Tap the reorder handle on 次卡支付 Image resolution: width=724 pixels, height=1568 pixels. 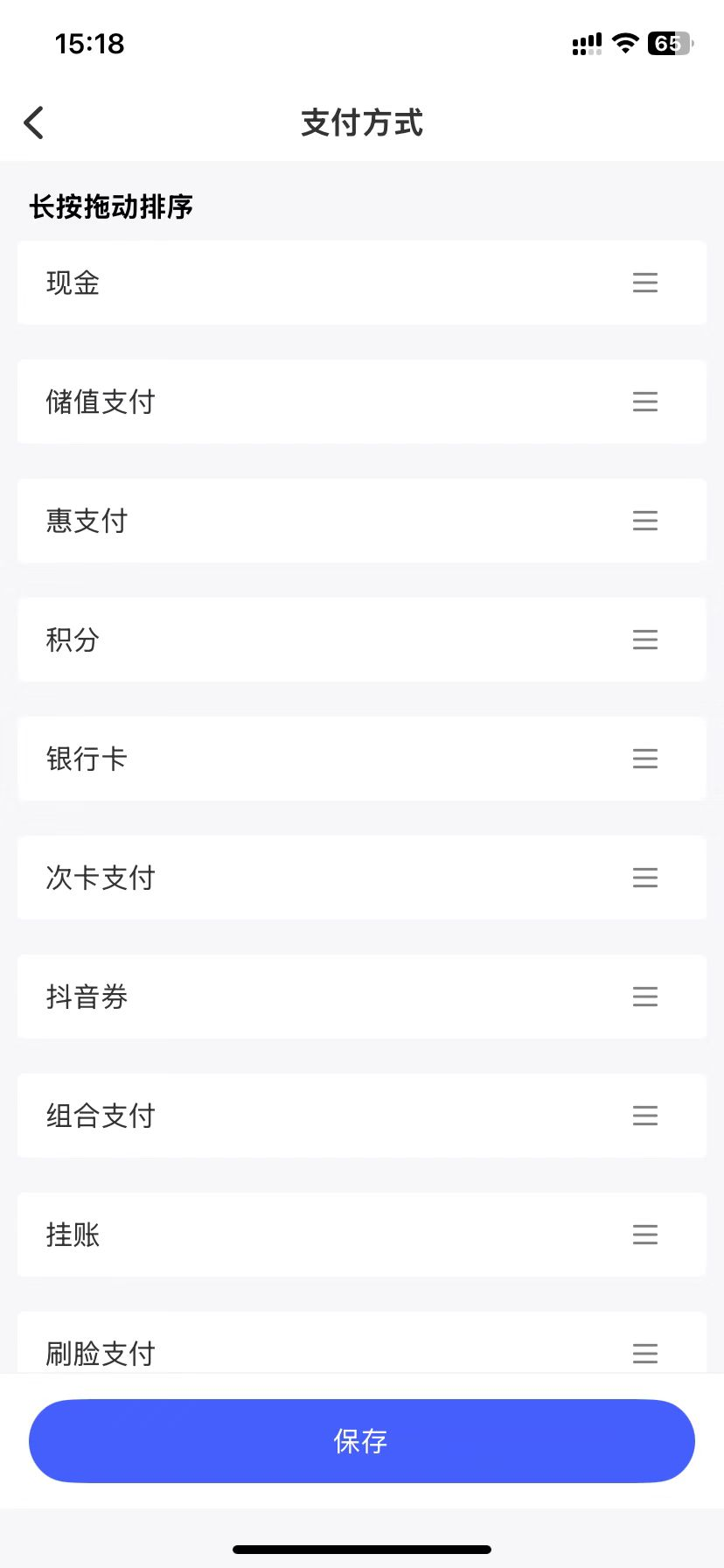coord(645,878)
